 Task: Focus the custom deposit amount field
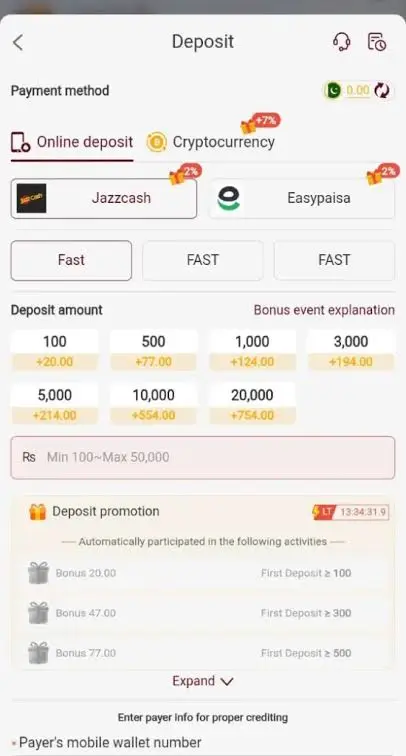pos(203,458)
